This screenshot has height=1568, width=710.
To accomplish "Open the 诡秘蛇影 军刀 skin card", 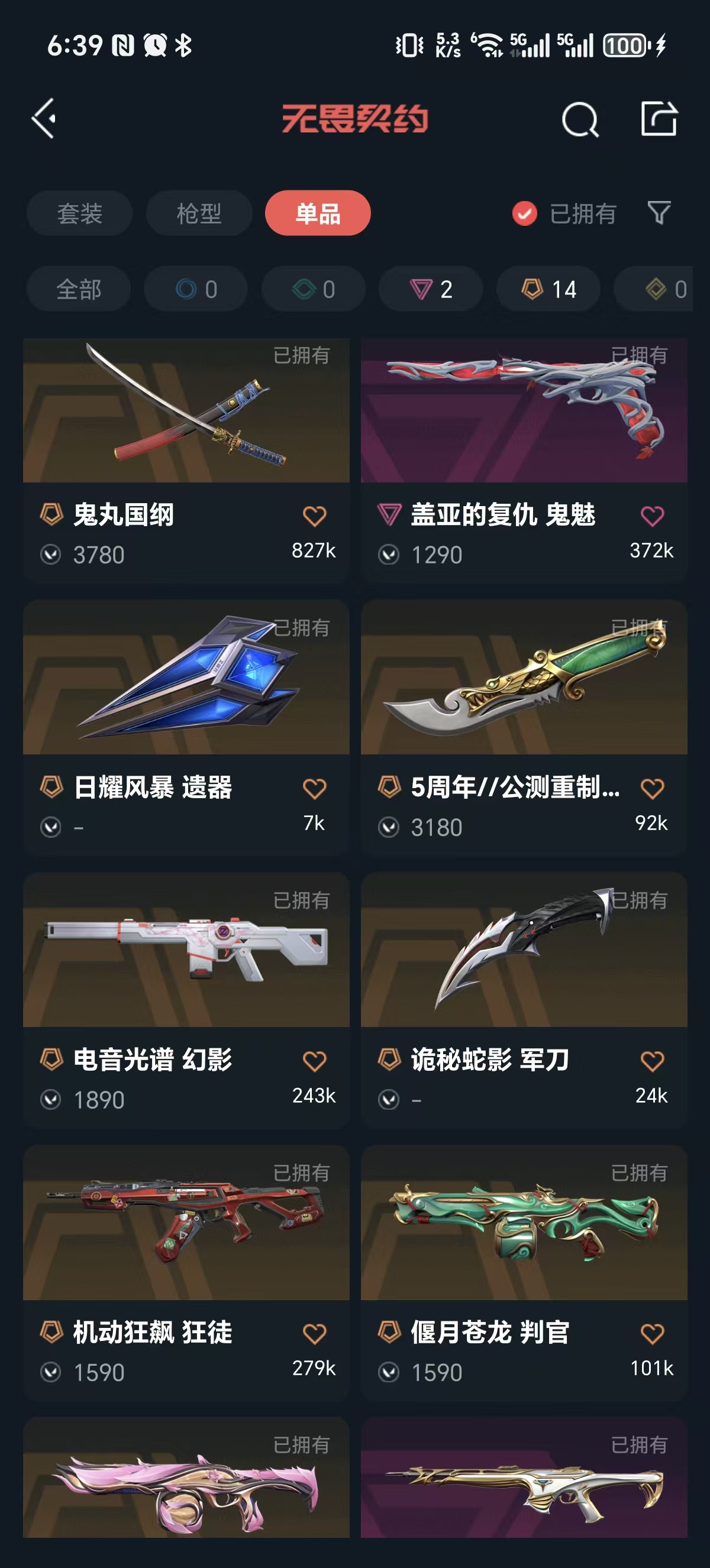I will coord(524,951).
